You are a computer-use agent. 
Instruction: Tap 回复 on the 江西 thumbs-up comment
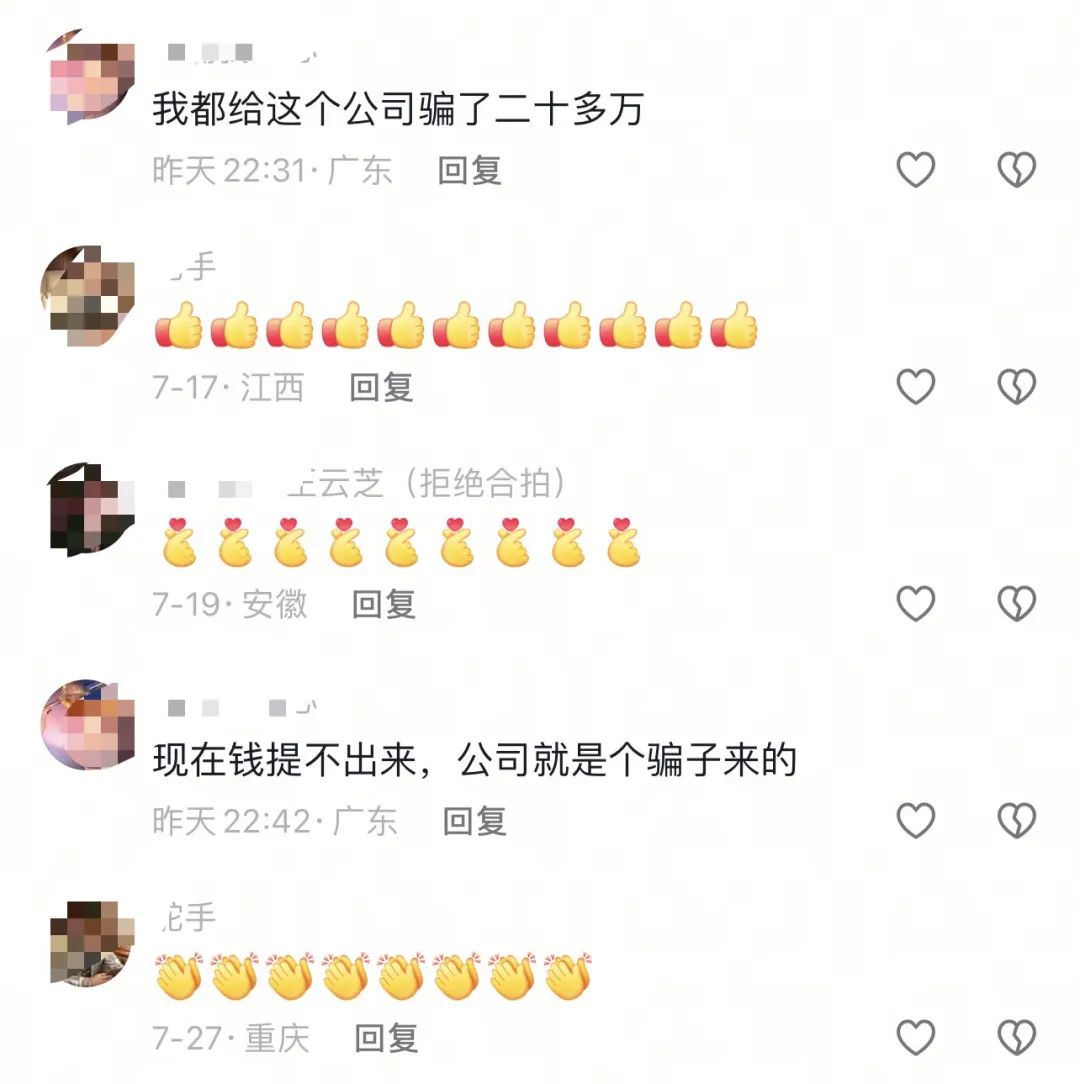click(384, 388)
